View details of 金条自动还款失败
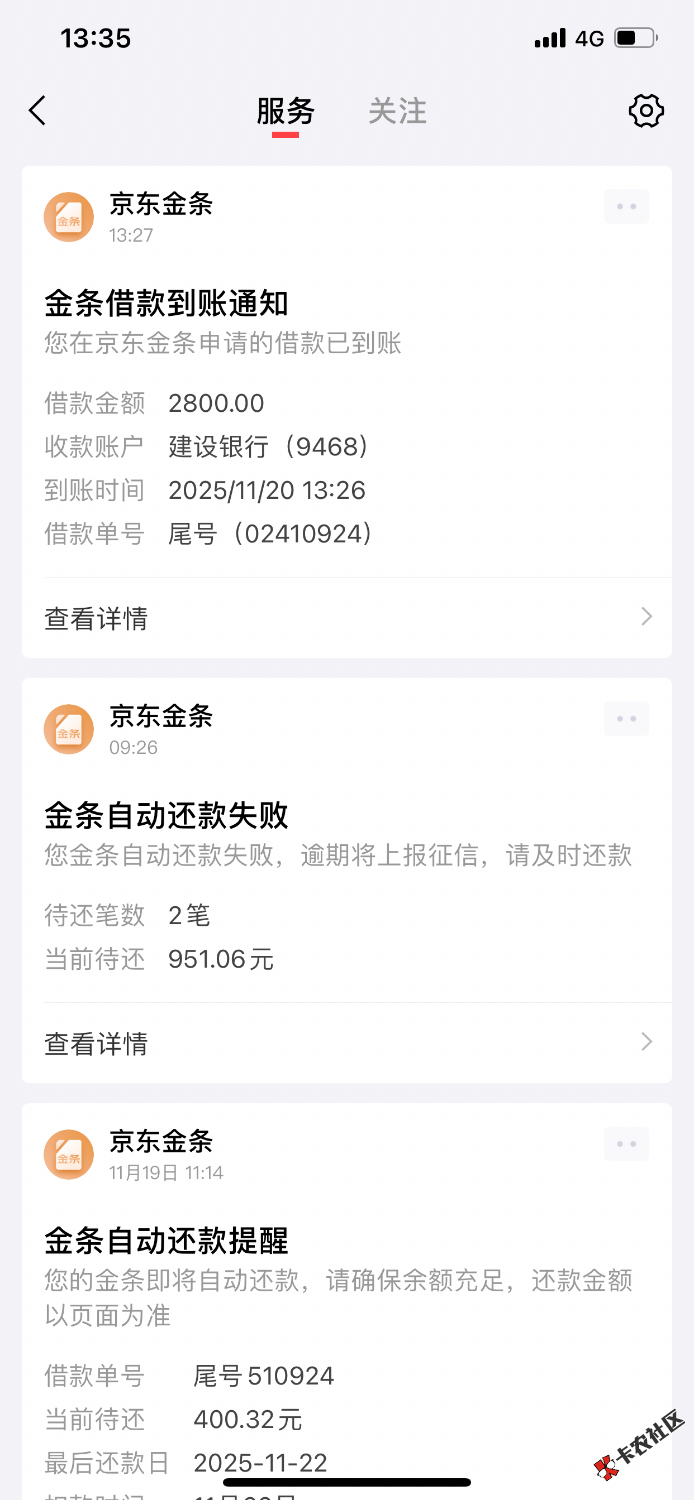The height and width of the screenshot is (1500, 694). click(346, 1043)
